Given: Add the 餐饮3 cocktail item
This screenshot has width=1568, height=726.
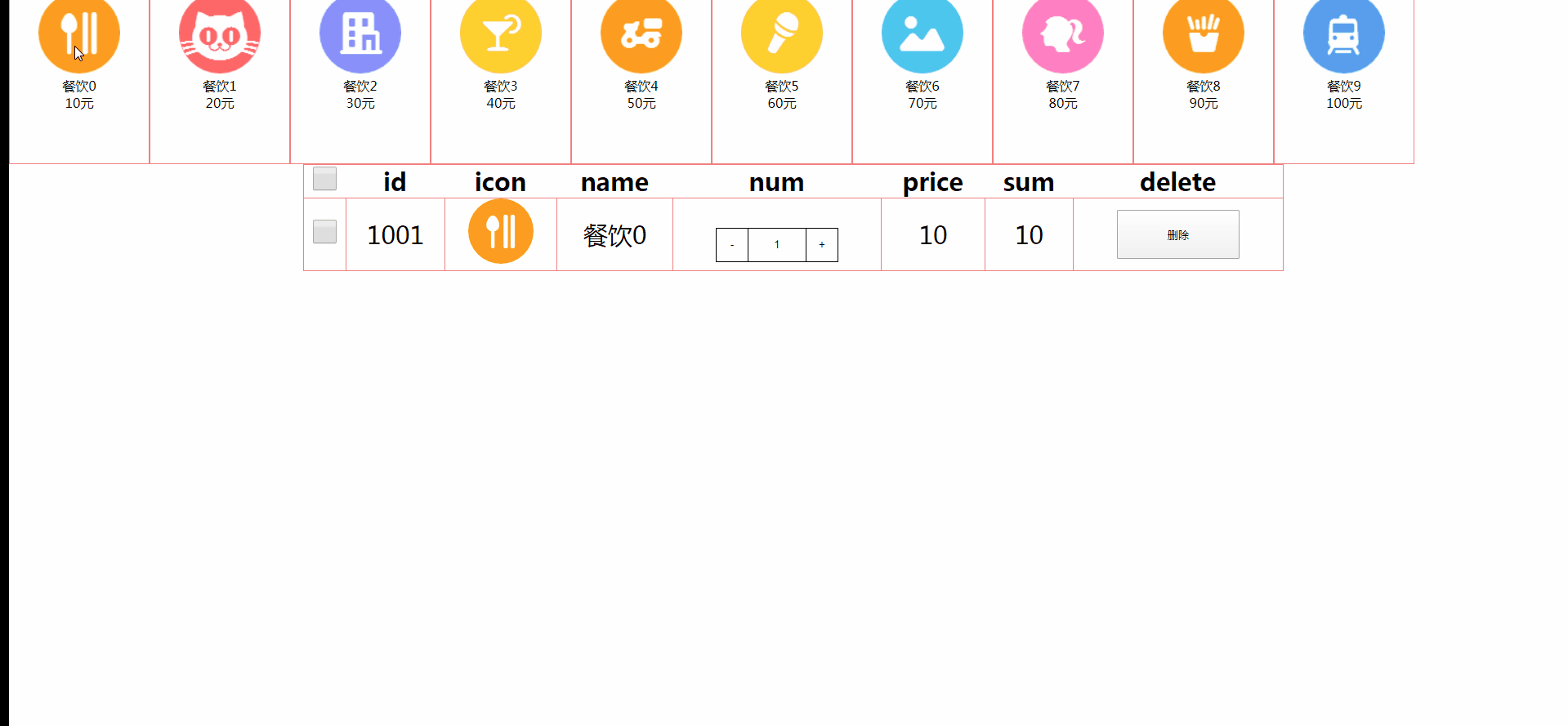Looking at the screenshot, I should coord(501,37).
